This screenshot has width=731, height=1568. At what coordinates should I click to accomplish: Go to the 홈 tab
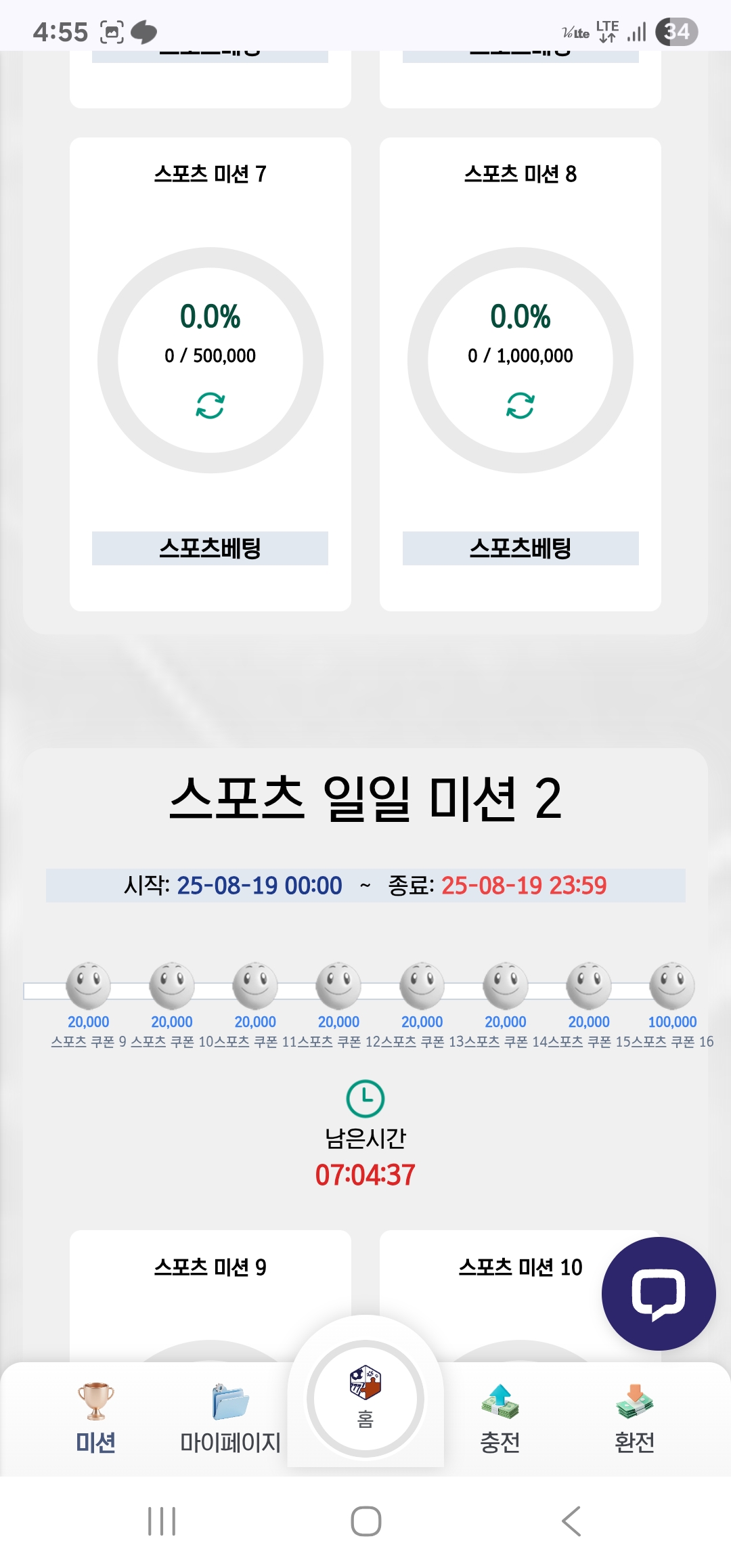365,1399
